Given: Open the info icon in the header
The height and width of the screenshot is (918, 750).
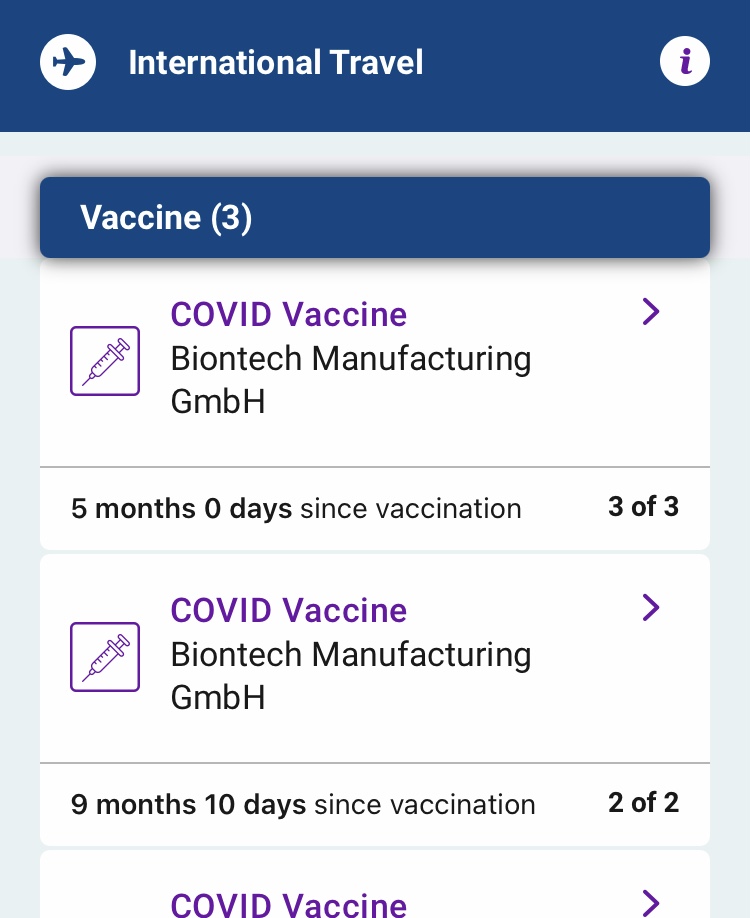Looking at the screenshot, I should [x=685, y=62].
